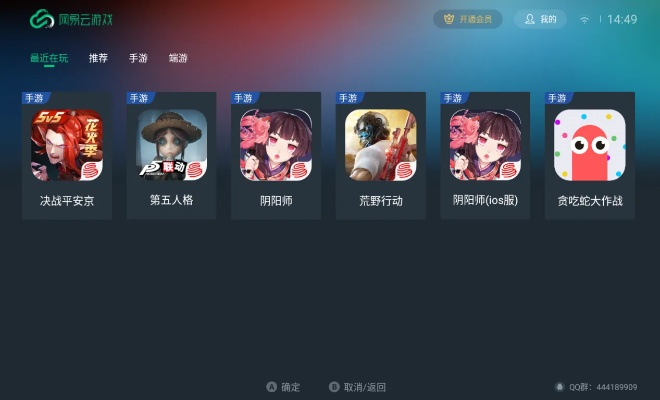
Task: Select the 阴阳师(ios服) card
Action: (486, 155)
